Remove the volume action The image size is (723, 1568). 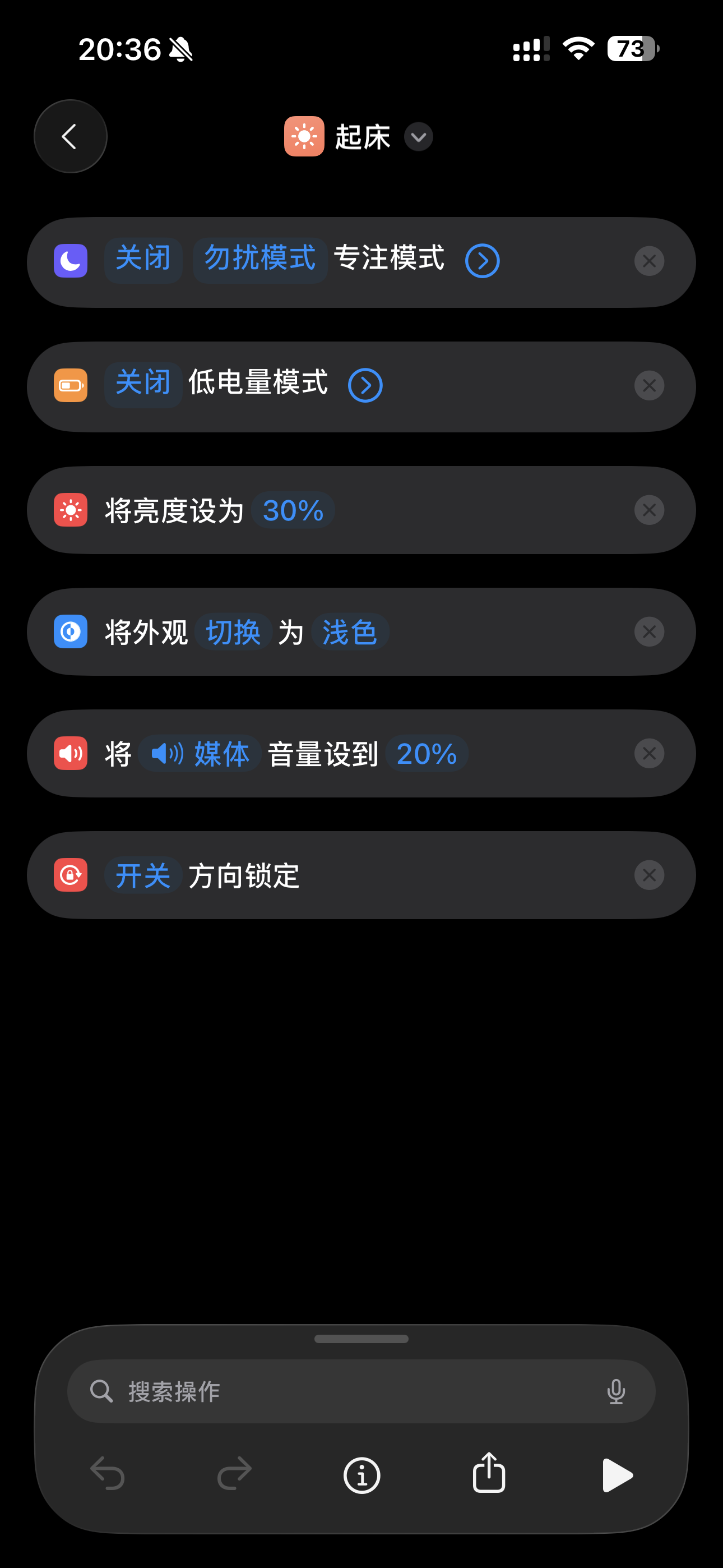[x=650, y=754]
